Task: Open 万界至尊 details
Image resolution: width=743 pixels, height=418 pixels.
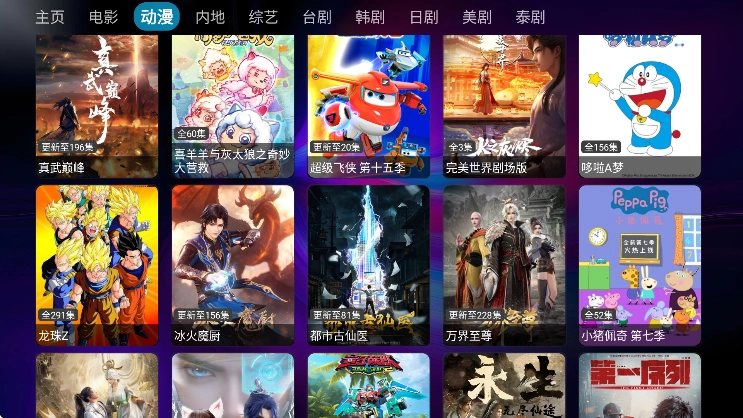Action: coord(505,265)
